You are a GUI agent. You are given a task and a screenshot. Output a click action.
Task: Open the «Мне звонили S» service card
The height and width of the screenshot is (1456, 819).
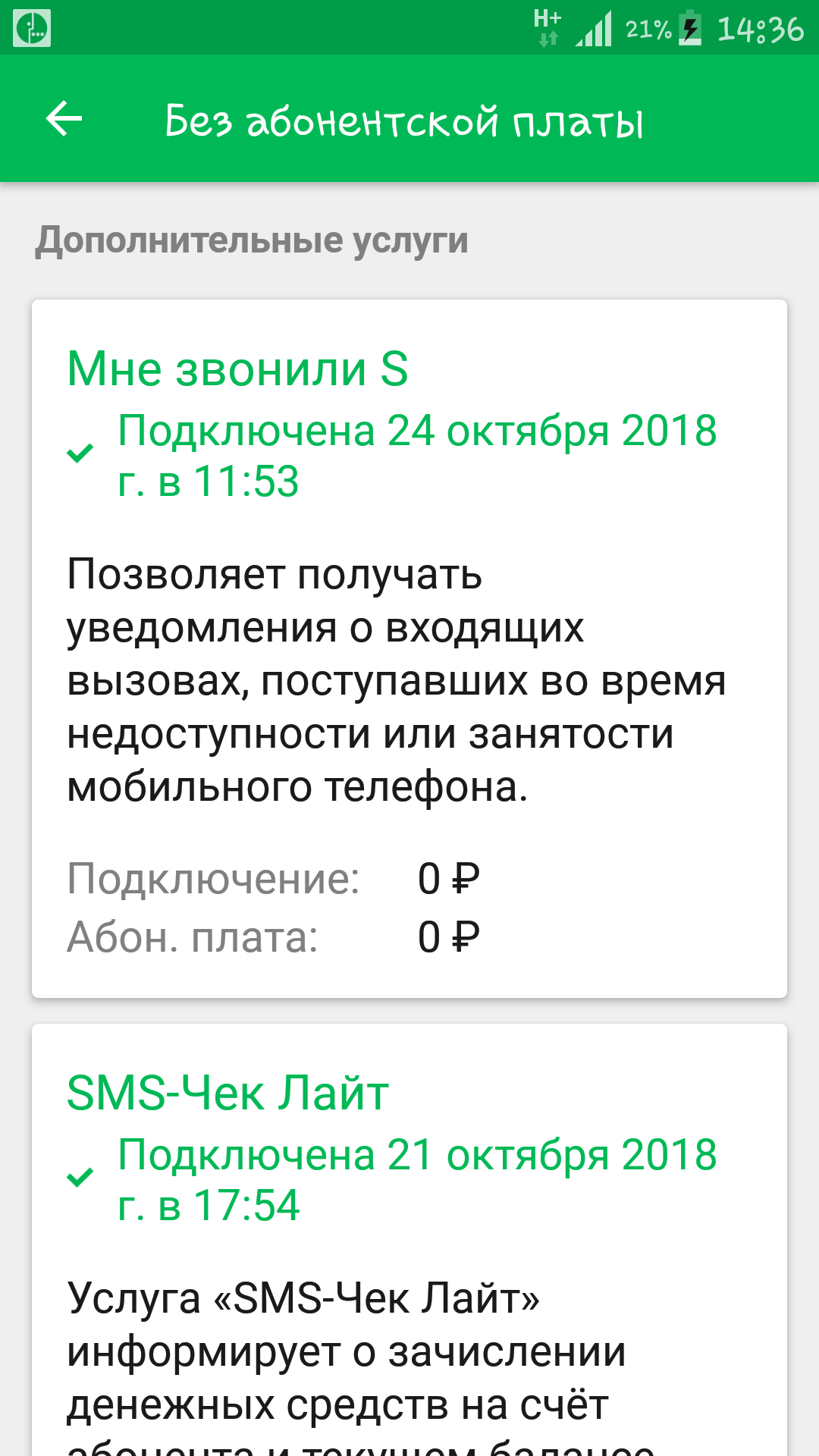(x=409, y=648)
